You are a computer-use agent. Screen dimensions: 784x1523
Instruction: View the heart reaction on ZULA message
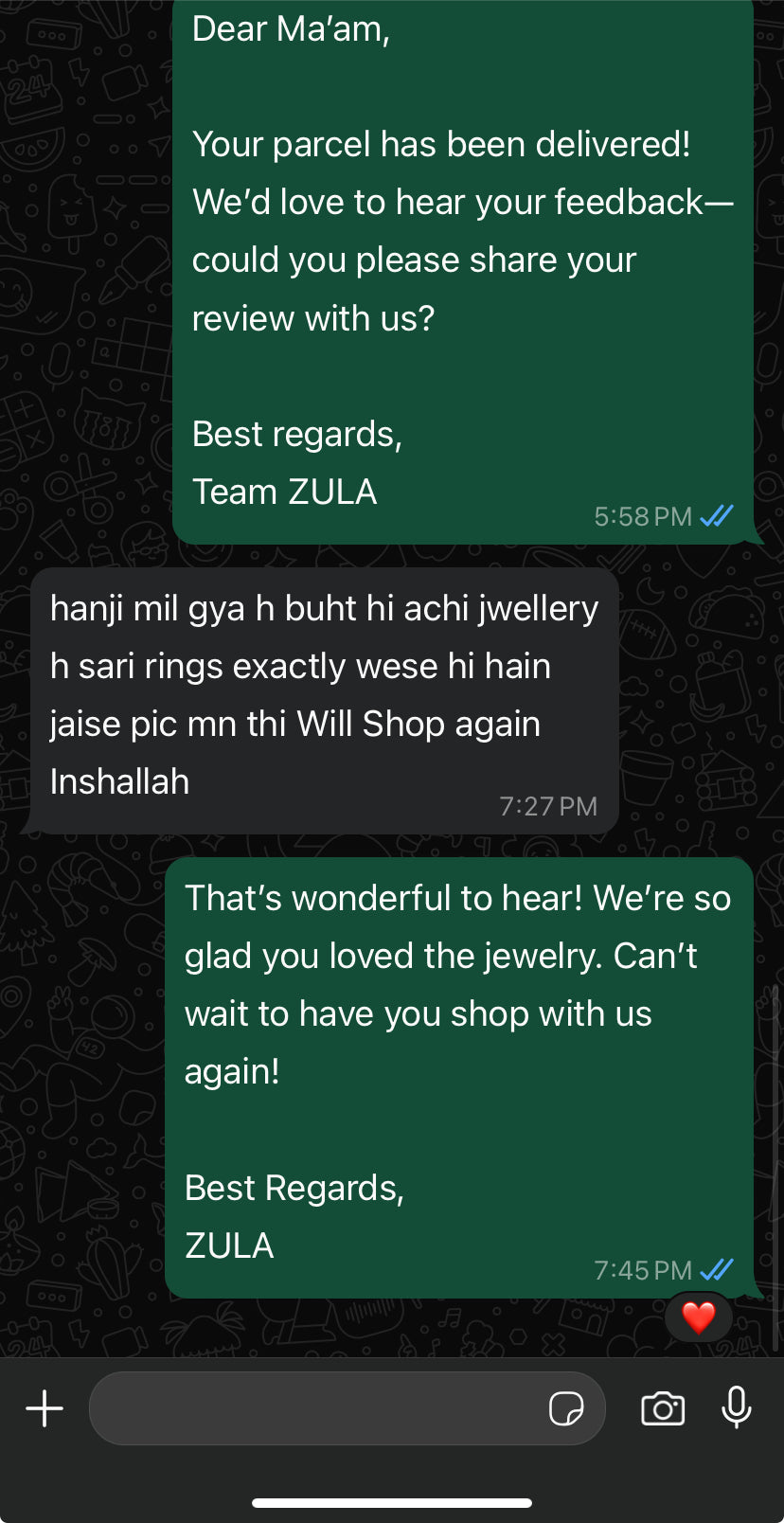pyautogui.click(x=699, y=1317)
